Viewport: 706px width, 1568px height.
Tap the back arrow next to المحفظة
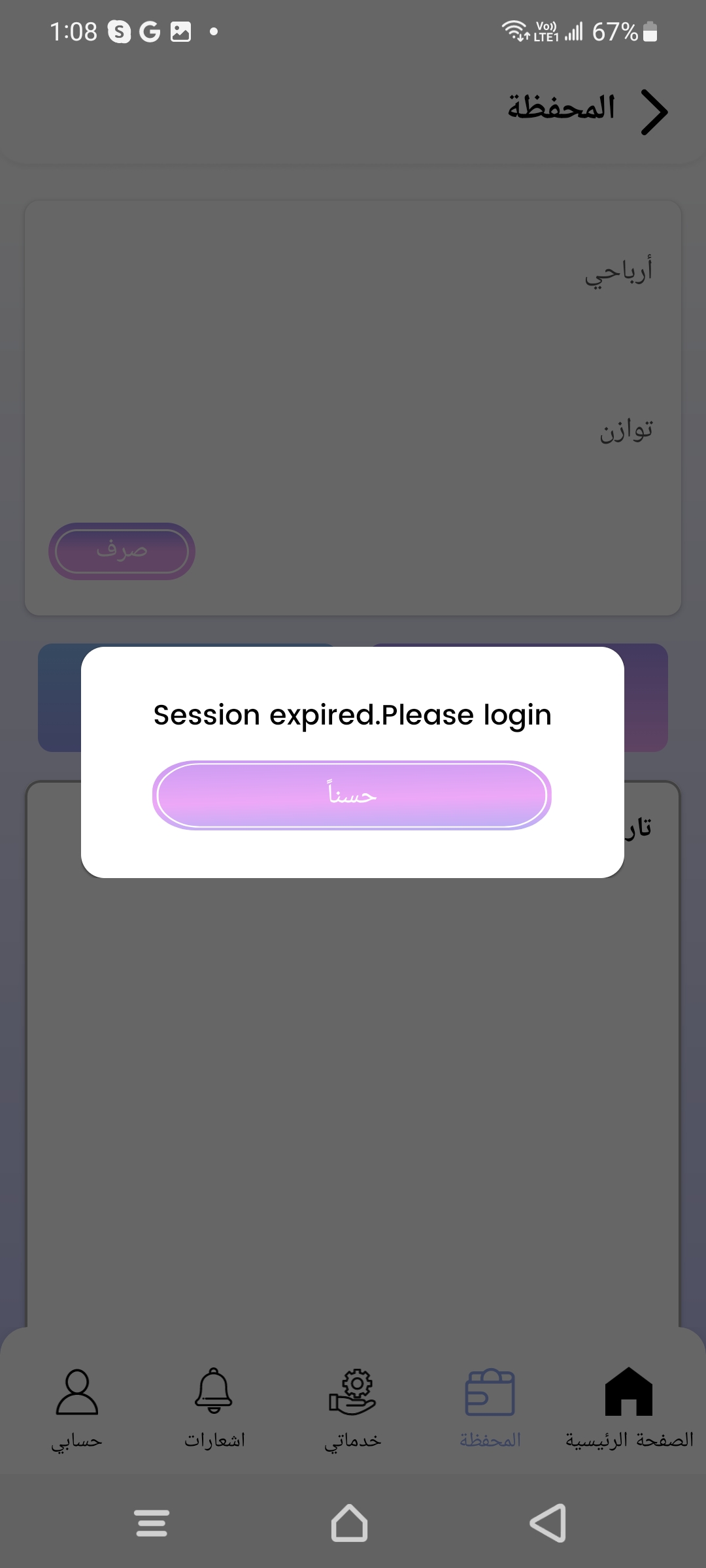point(654,112)
